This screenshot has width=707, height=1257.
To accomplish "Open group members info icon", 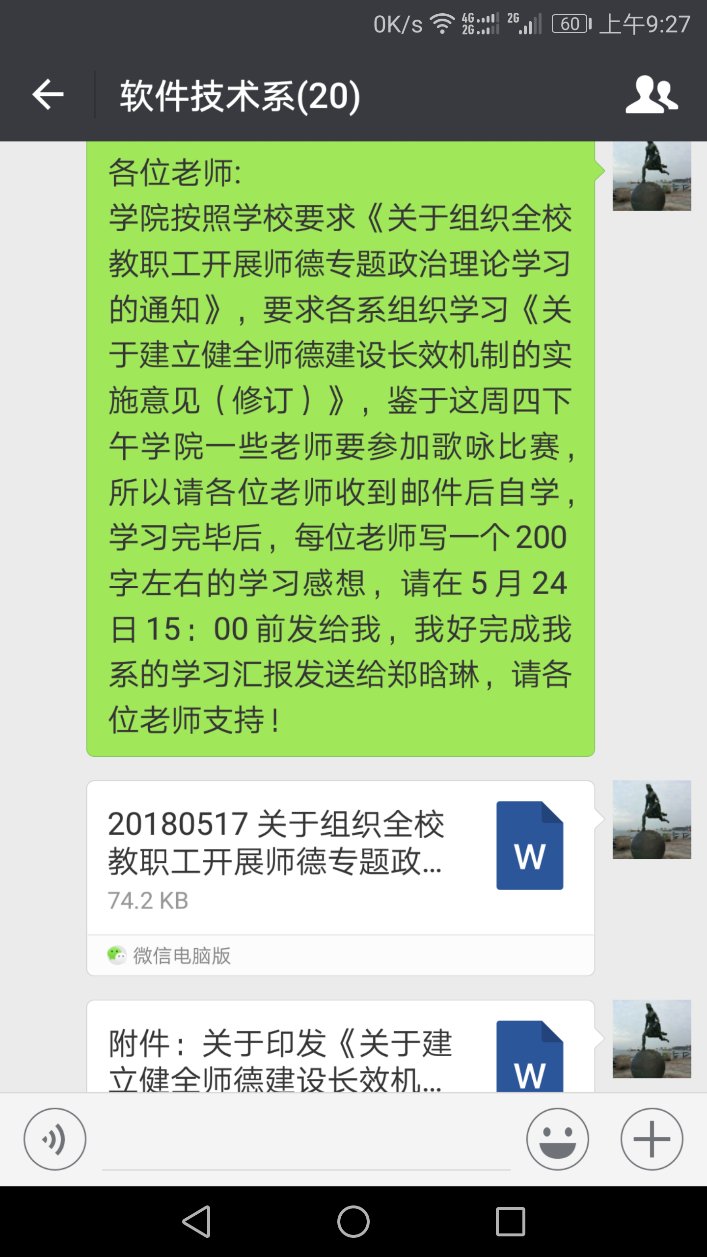I will point(651,95).
